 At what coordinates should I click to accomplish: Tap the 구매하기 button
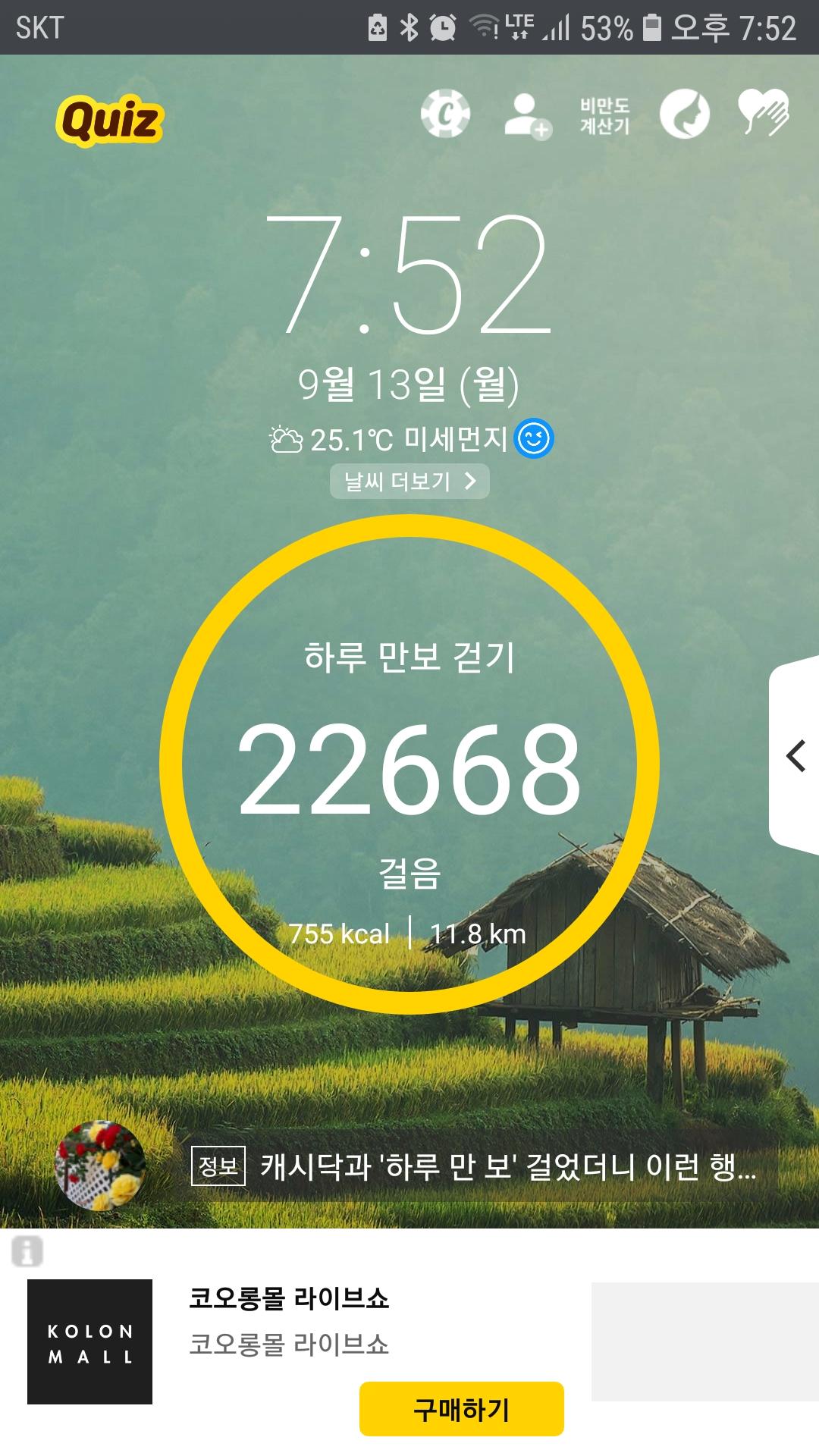461,1410
